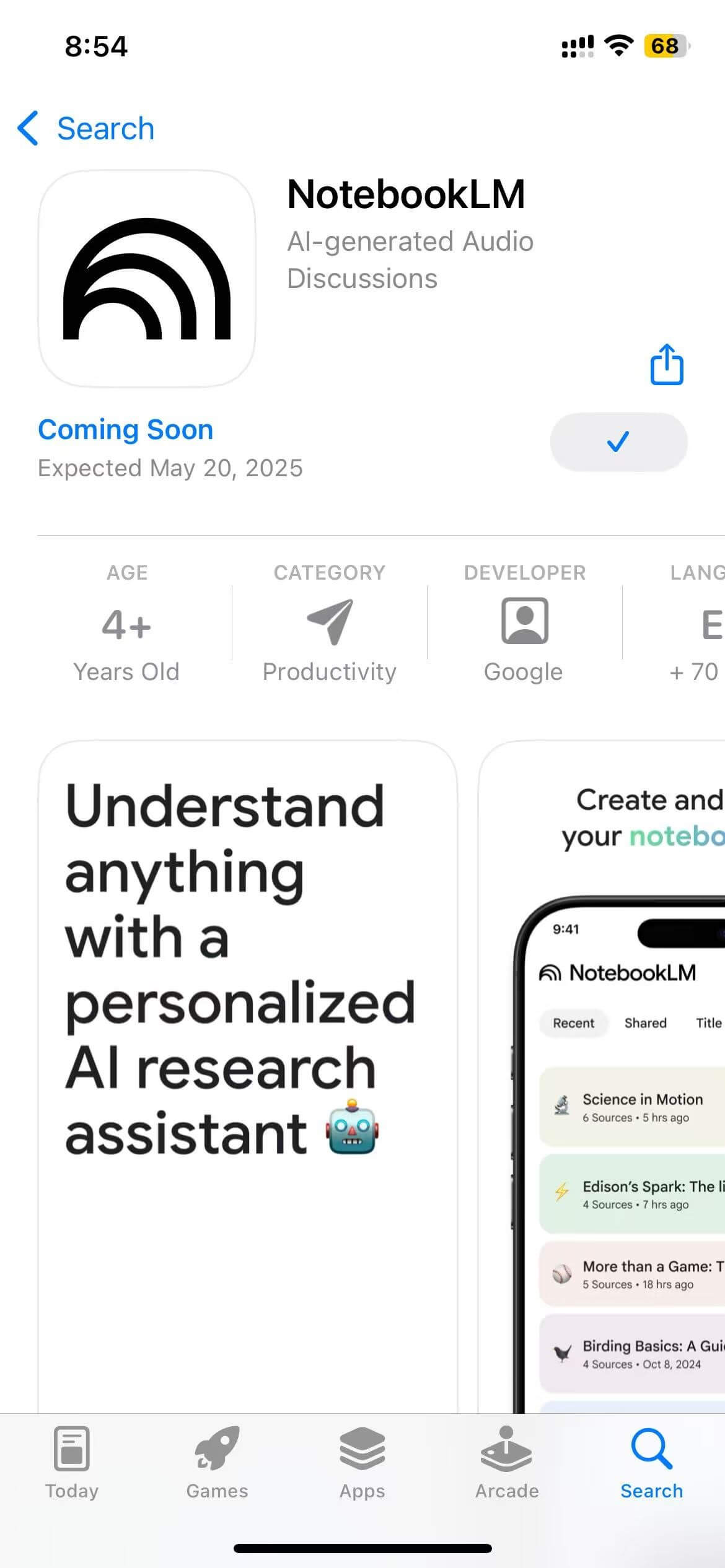Switch to the Games tab

tap(217, 1463)
